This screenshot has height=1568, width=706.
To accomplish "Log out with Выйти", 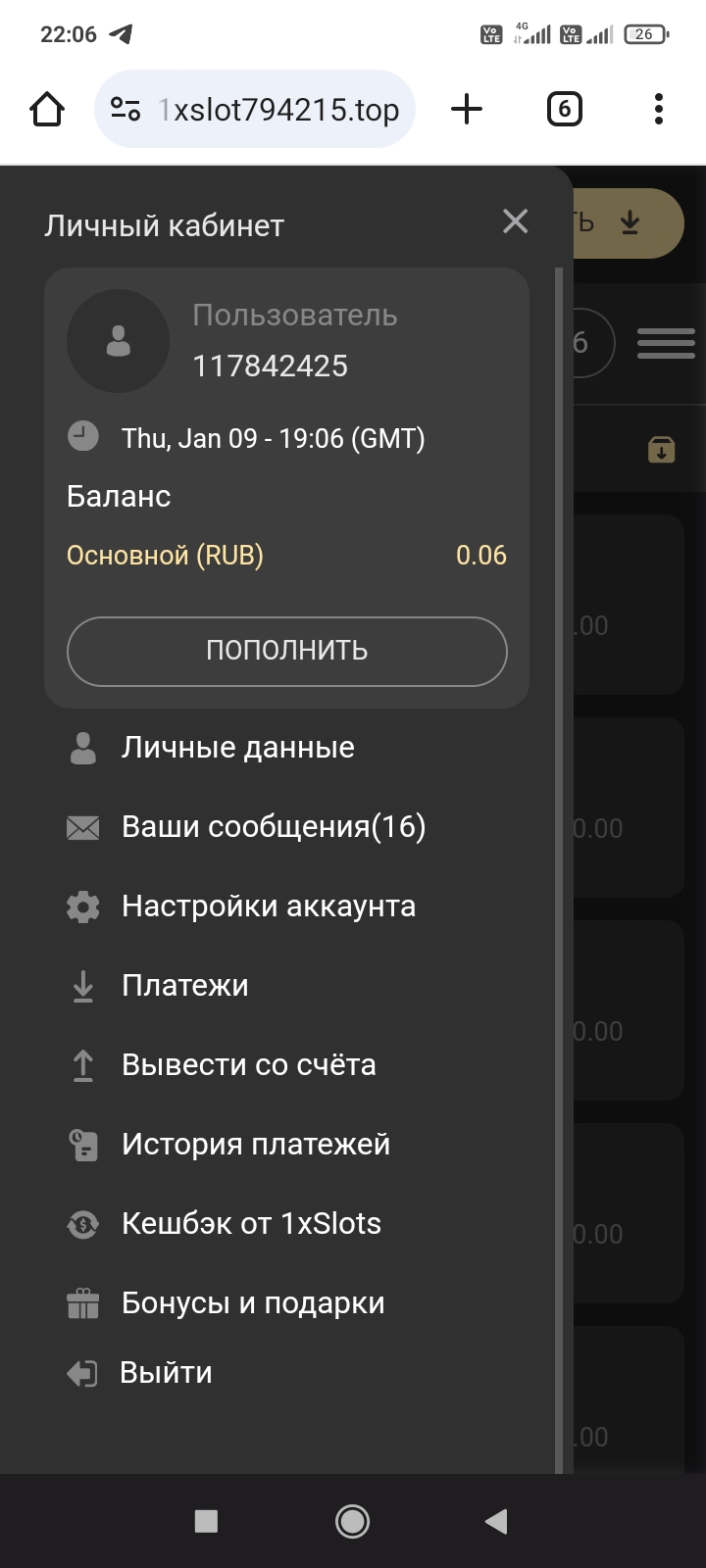I will [165, 1373].
